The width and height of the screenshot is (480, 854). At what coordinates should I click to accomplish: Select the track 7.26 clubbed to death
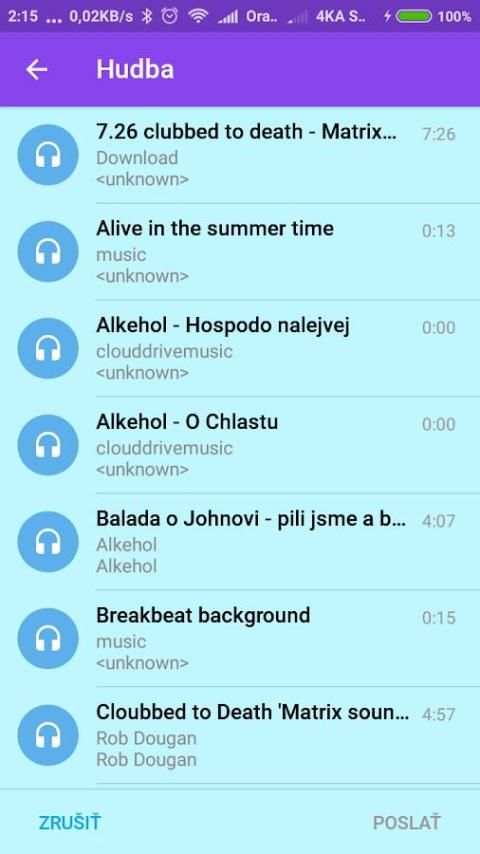240,155
